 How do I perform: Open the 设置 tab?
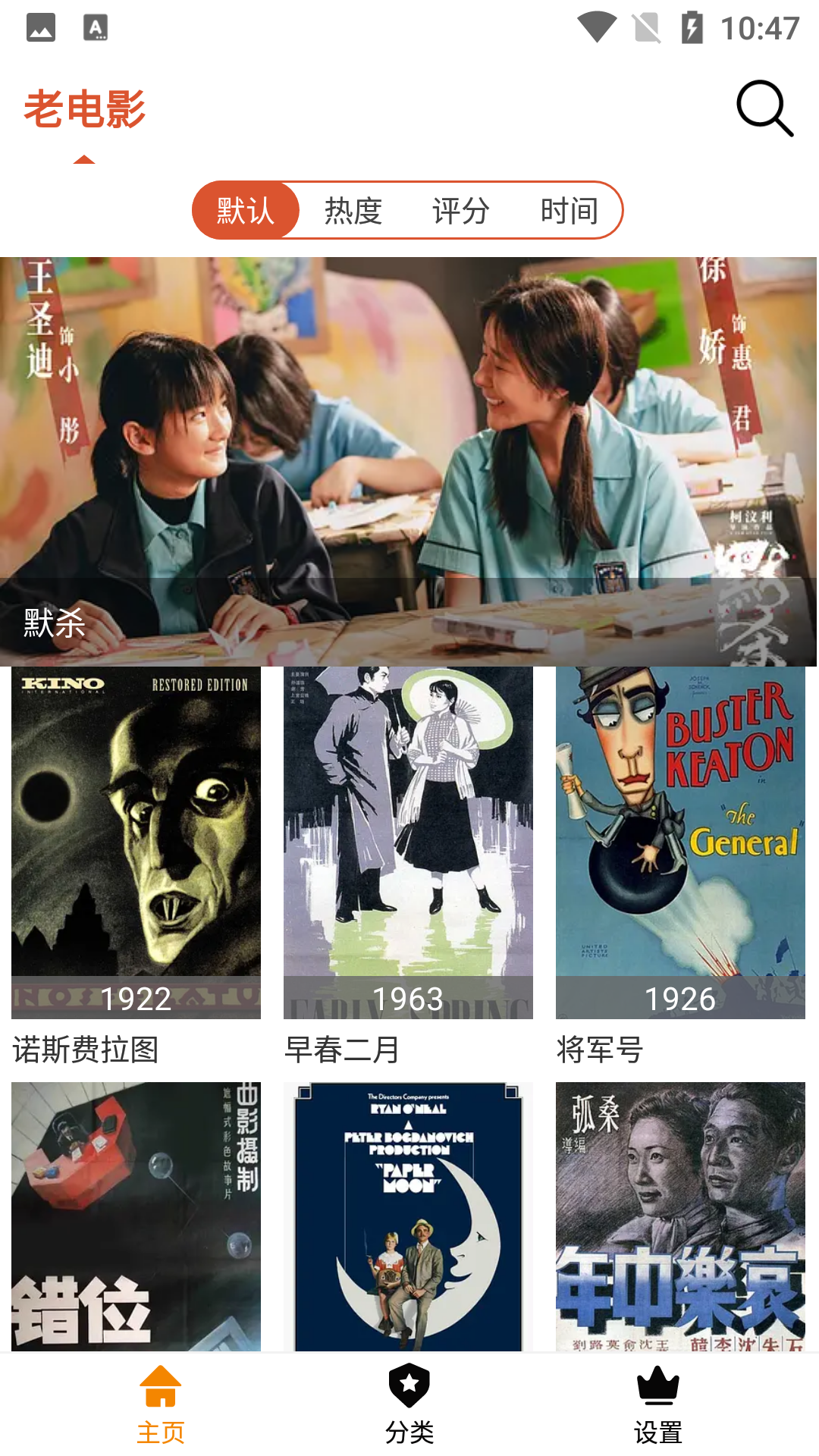(658, 1404)
